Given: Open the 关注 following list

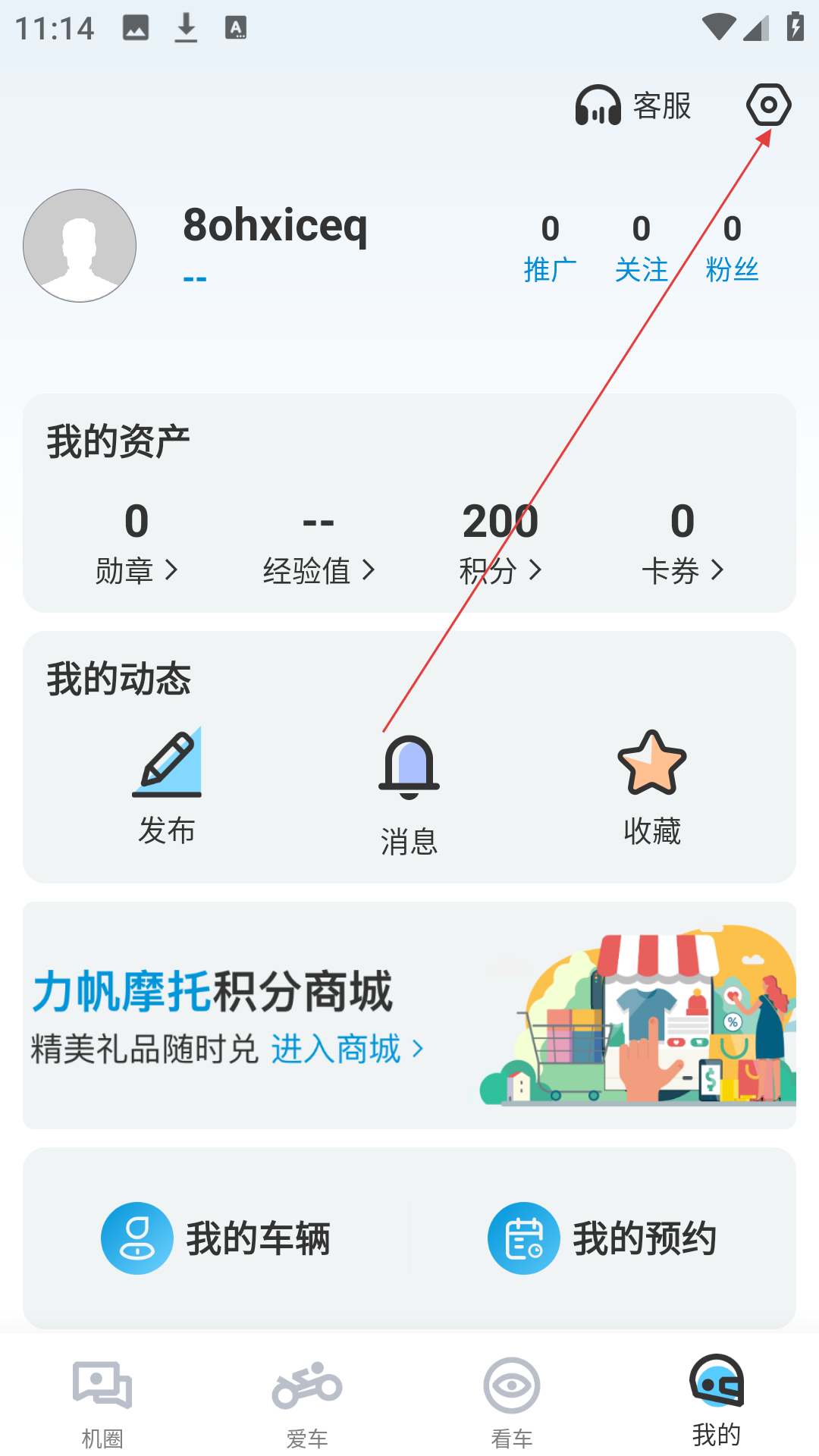Looking at the screenshot, I should (x=641, y=249).
